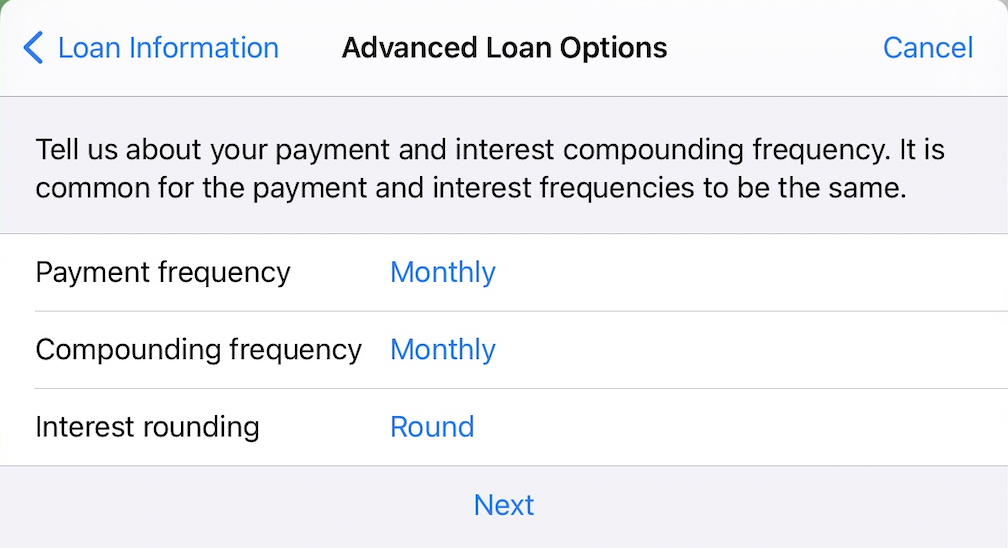Screen dimensions: 1008x548
Task: Go back to Loan Information
Action: coord(152,48)
